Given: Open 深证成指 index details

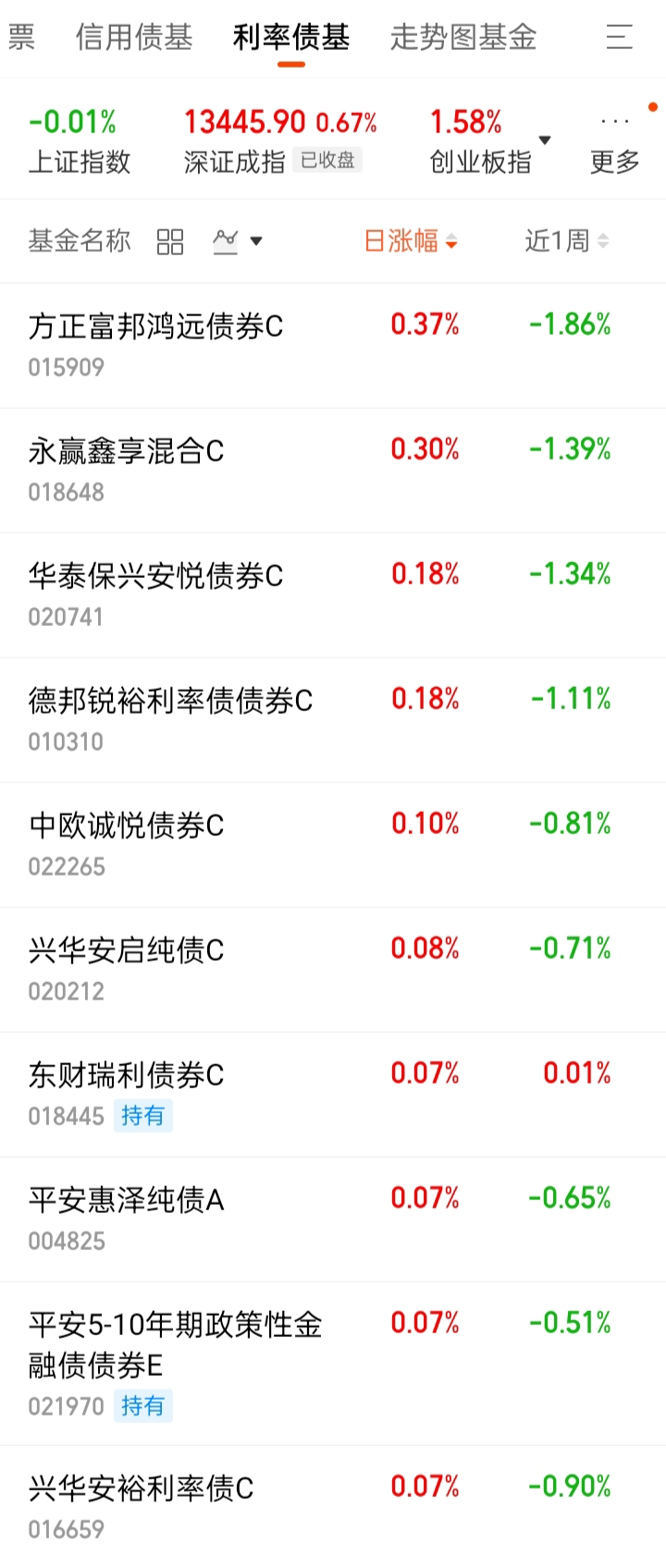Looking at the screenshot, I should click(280, 141).
